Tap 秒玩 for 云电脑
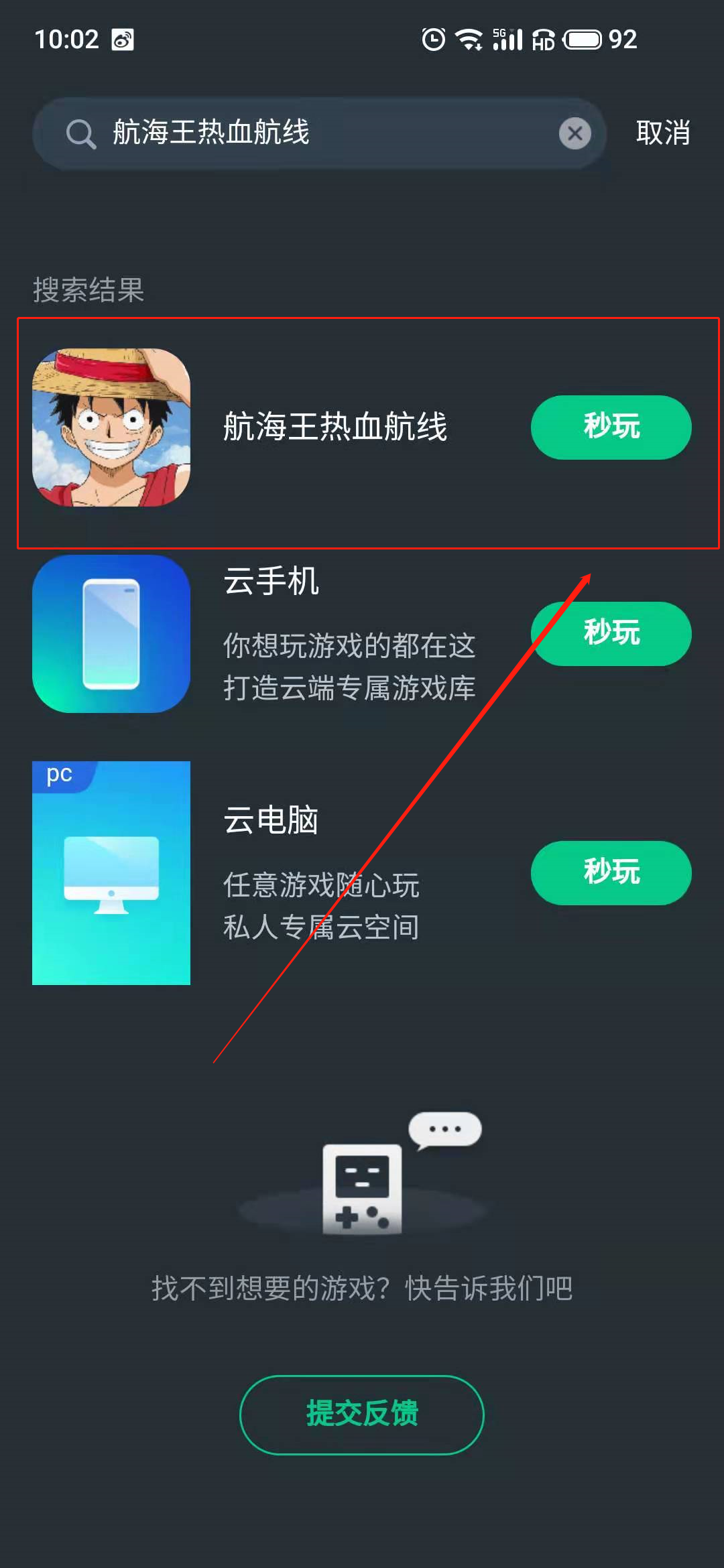Screen dimensions: 724x1568 (611, 872)
